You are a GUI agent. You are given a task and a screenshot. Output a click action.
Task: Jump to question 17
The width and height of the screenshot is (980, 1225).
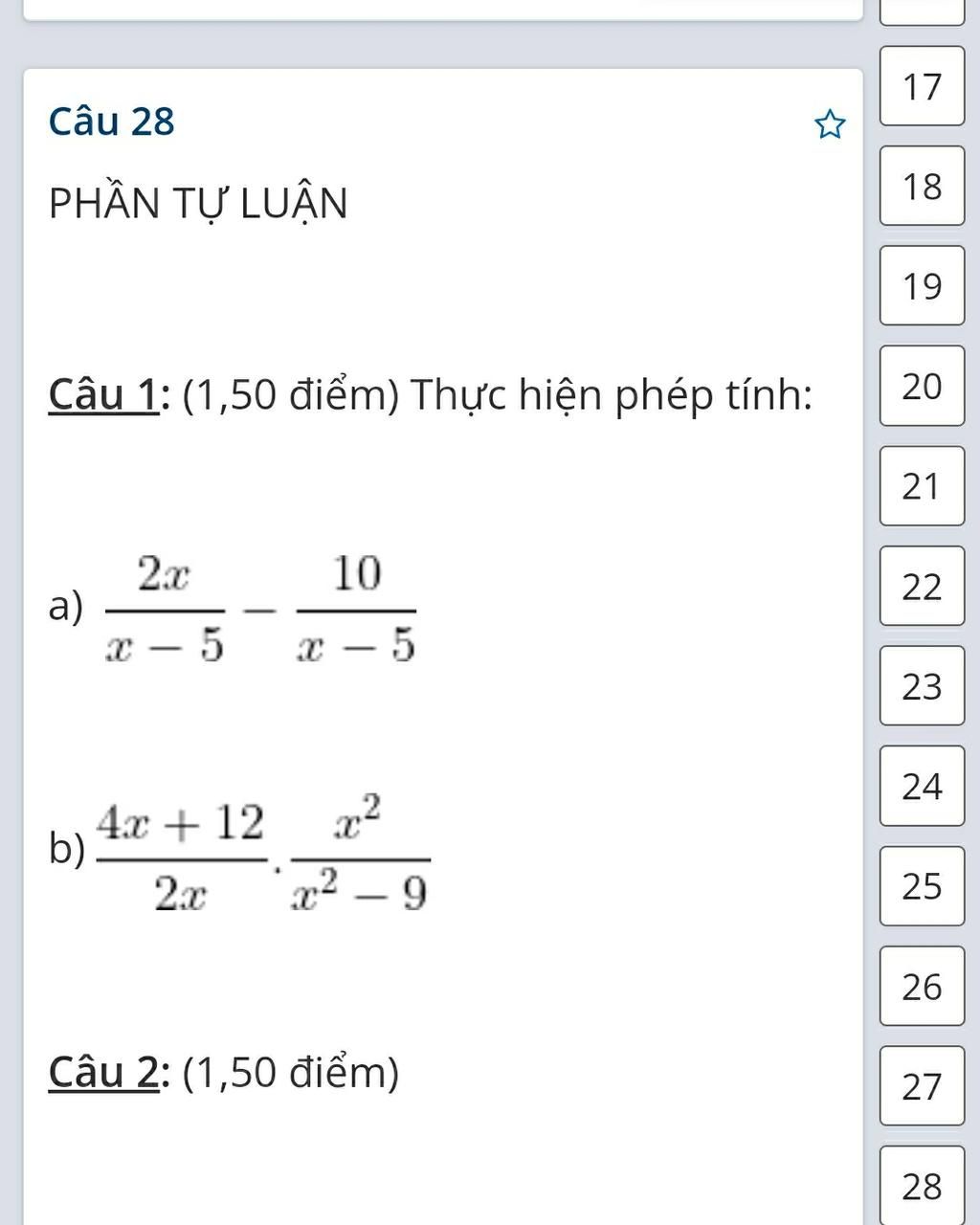922,86
